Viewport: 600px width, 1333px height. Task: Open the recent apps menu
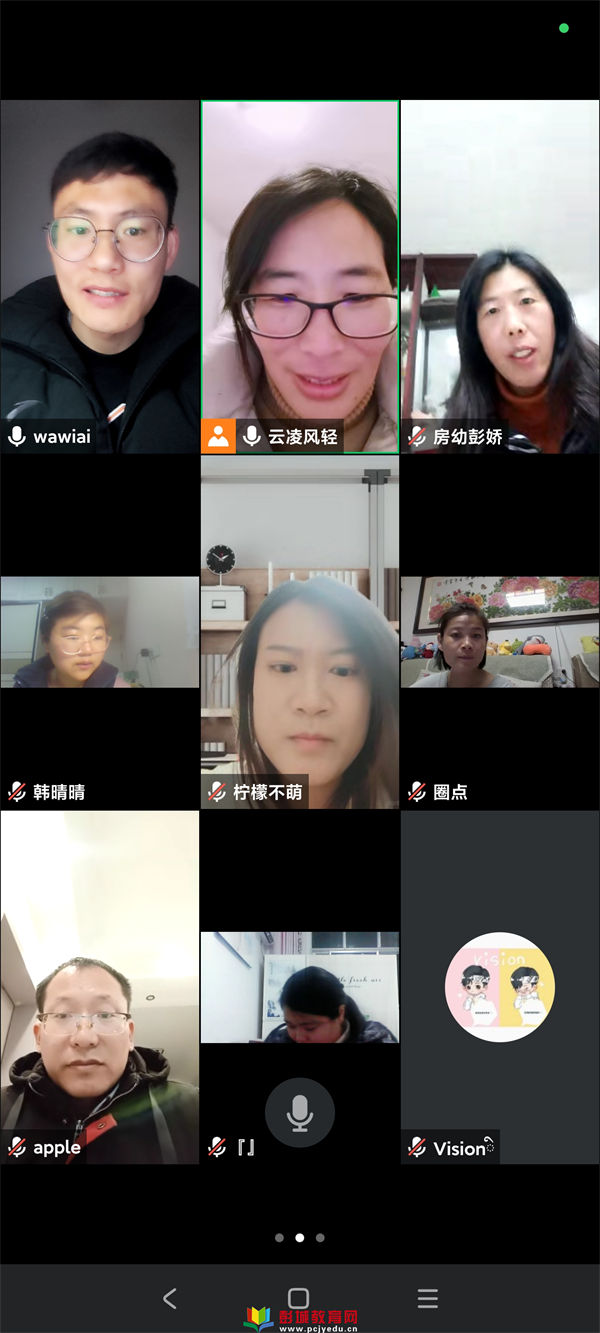(x=428, y=1298)
